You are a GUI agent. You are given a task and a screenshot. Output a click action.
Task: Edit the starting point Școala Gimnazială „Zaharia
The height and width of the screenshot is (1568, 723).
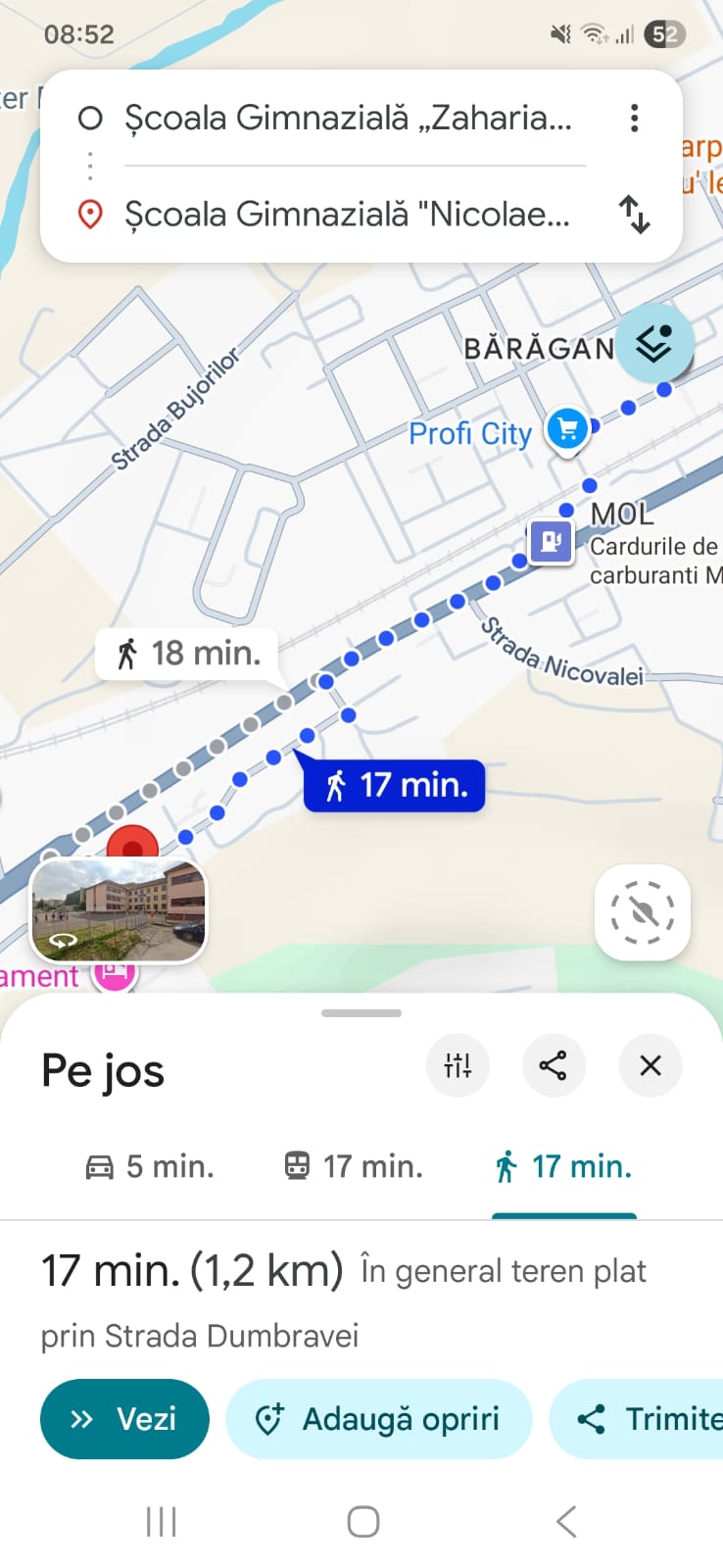click(348, 119)
